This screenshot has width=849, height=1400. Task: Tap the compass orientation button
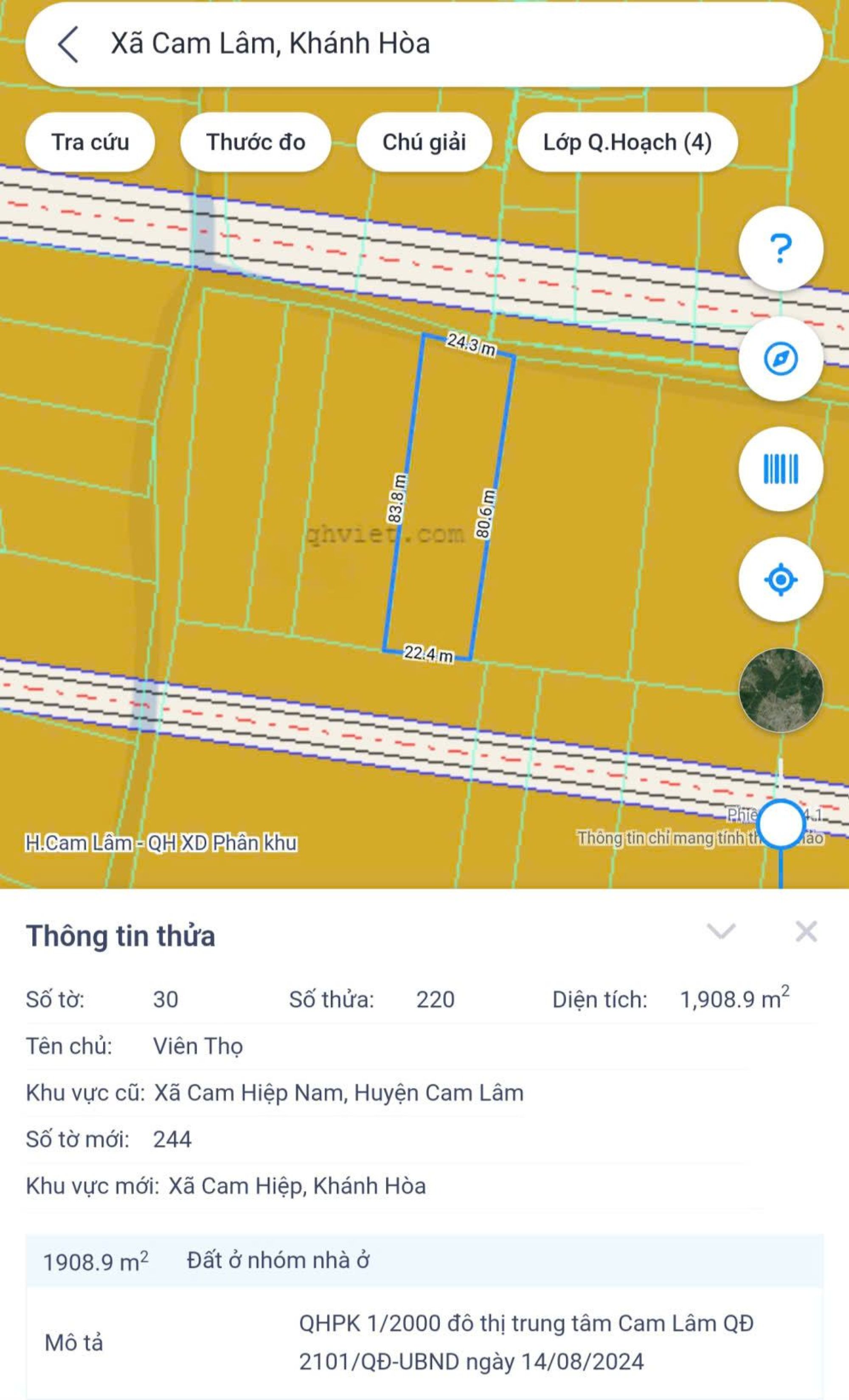point(780,359)
